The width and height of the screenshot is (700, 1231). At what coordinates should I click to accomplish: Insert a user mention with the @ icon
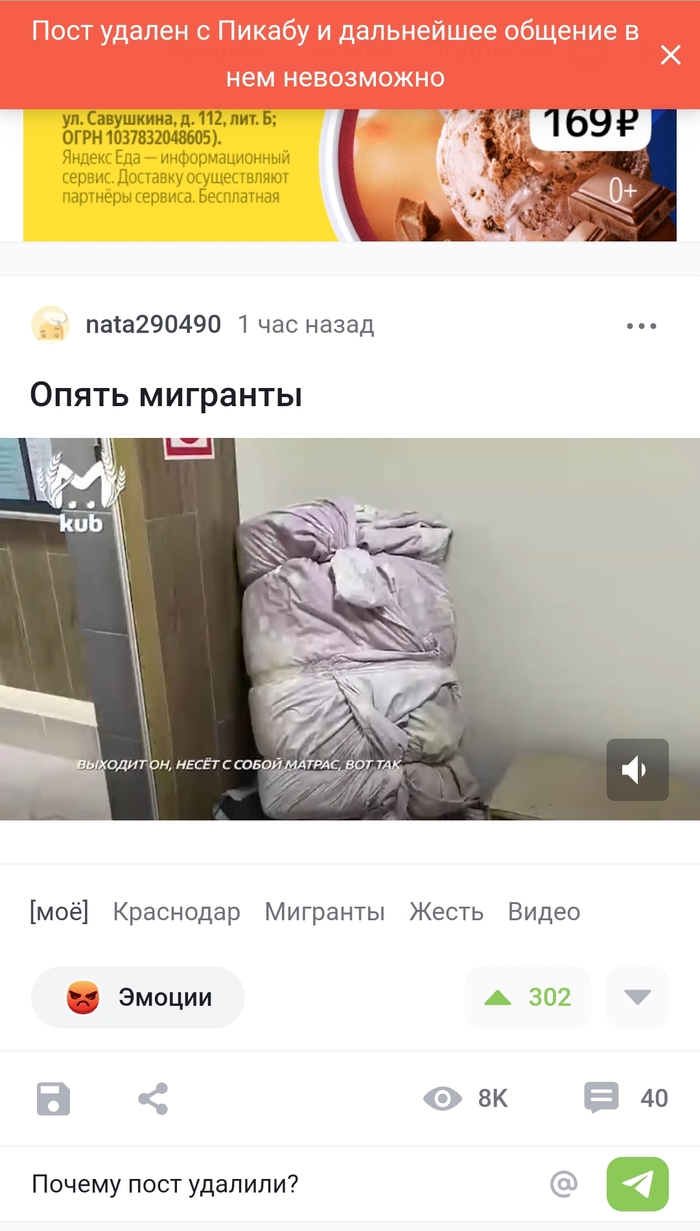pos(564,1185)
